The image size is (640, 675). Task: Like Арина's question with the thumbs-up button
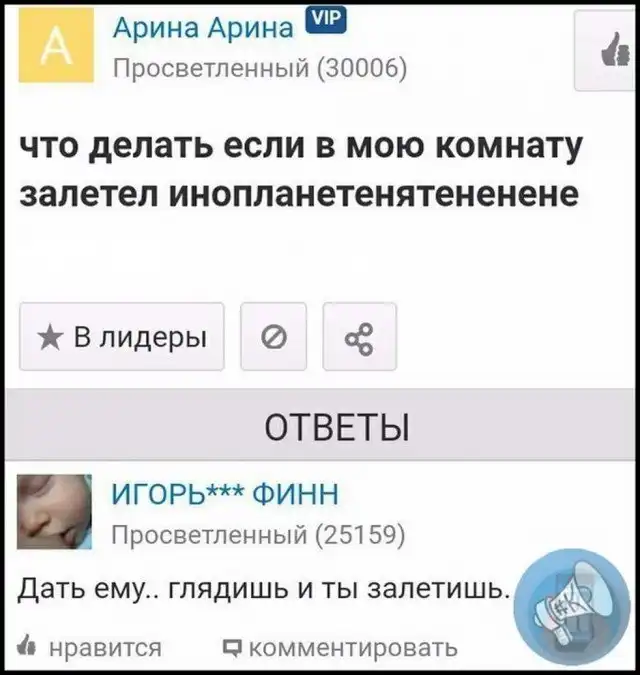(x=607, y=57)
